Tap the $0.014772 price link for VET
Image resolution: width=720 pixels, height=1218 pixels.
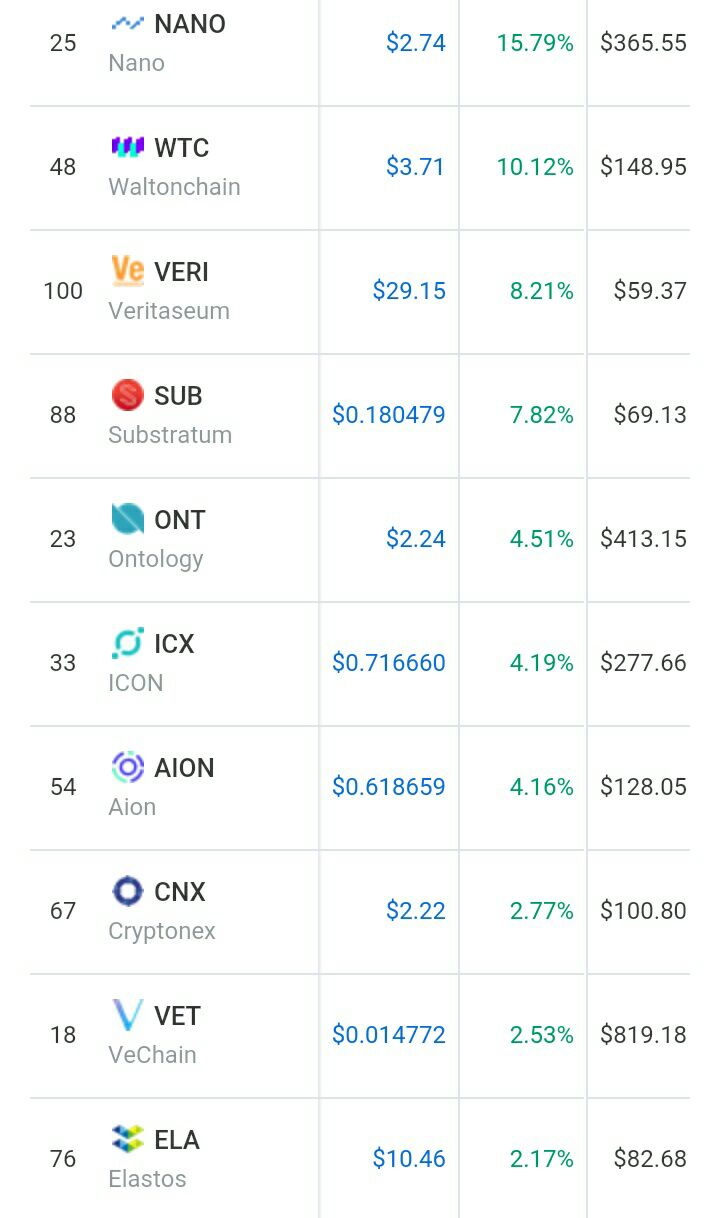tap(389, 1035)
